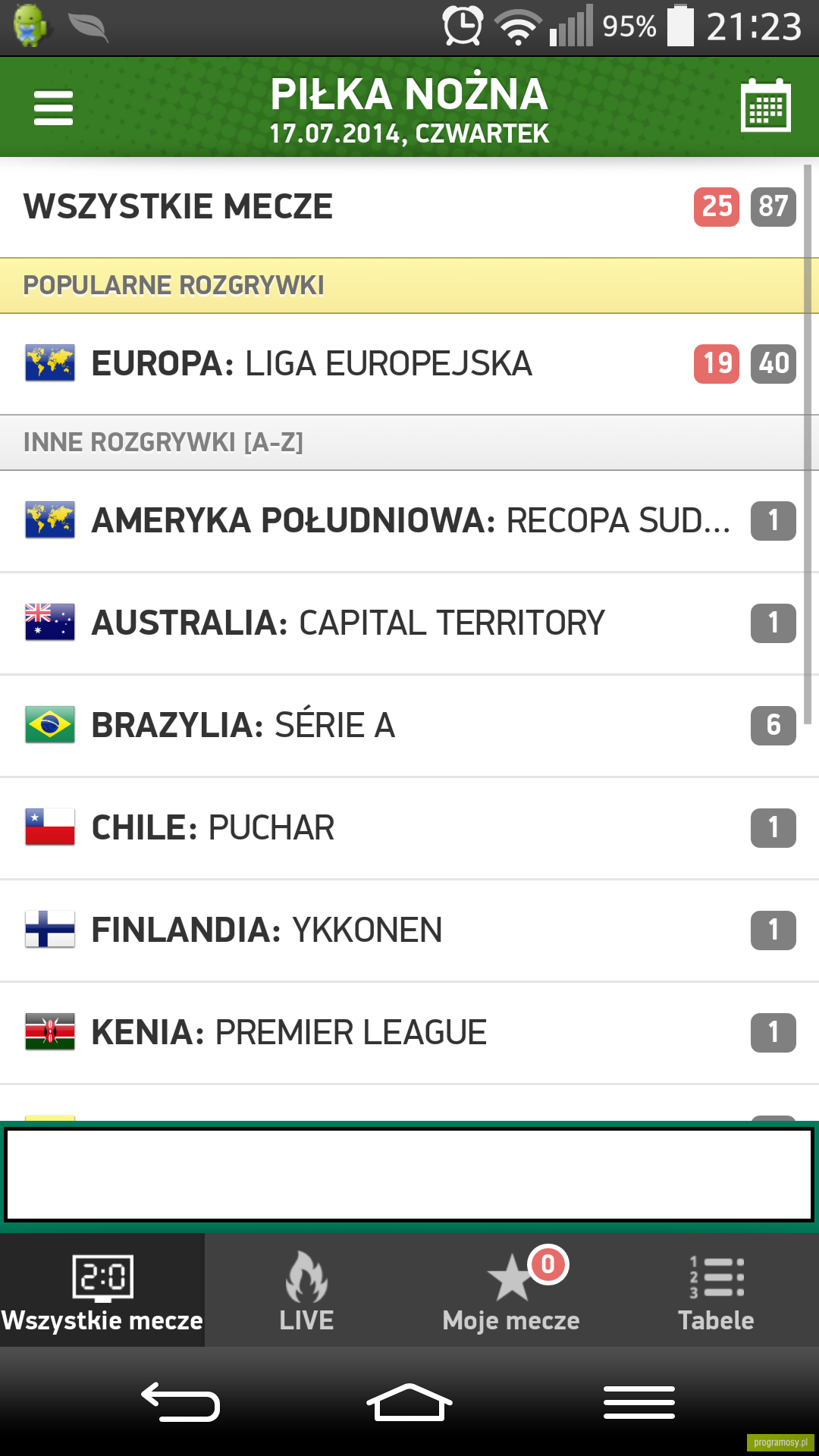Select the Wszystkie mecze bottom tab
This screenshot has height=1456, width=819.
(x=102, y=1290)
